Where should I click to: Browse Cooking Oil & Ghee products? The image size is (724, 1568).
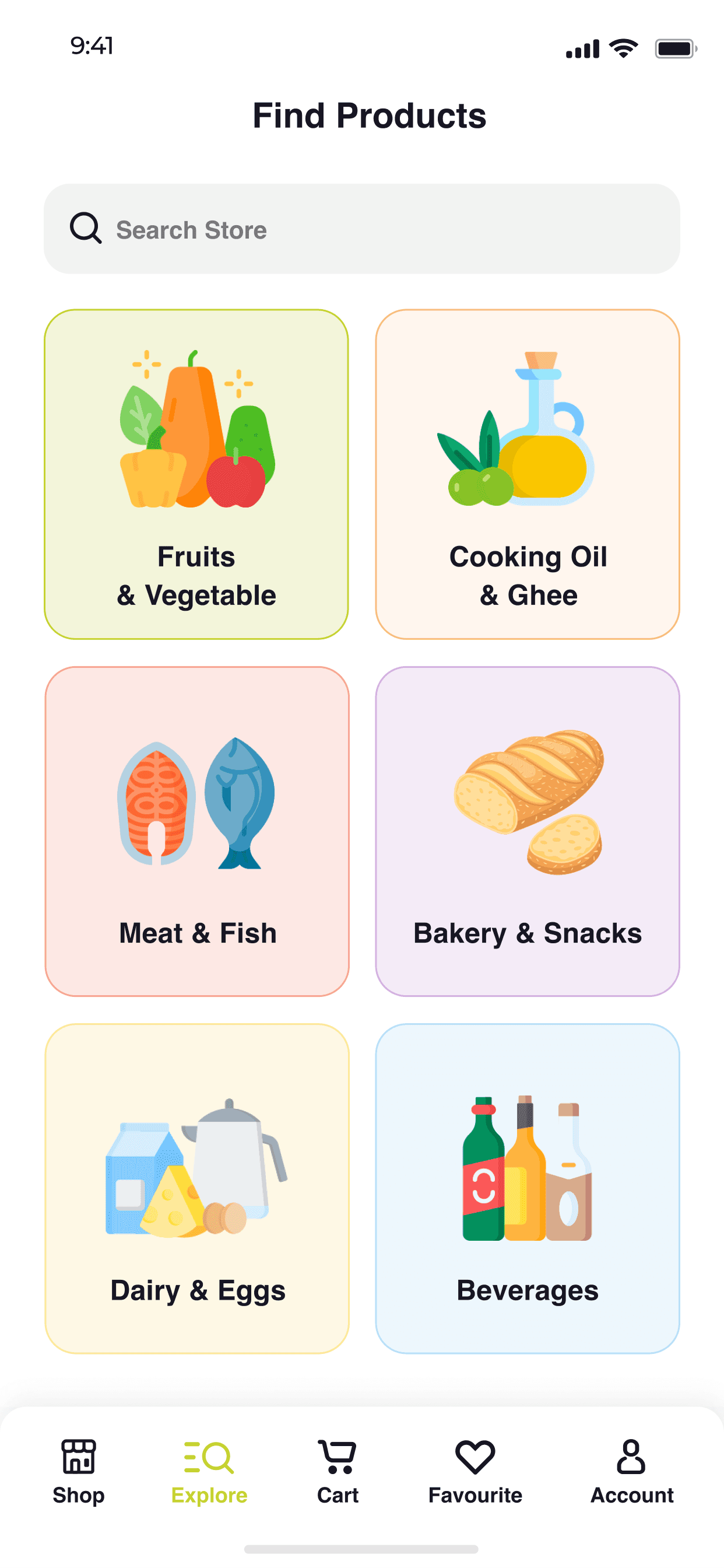[x=527, y=474]
